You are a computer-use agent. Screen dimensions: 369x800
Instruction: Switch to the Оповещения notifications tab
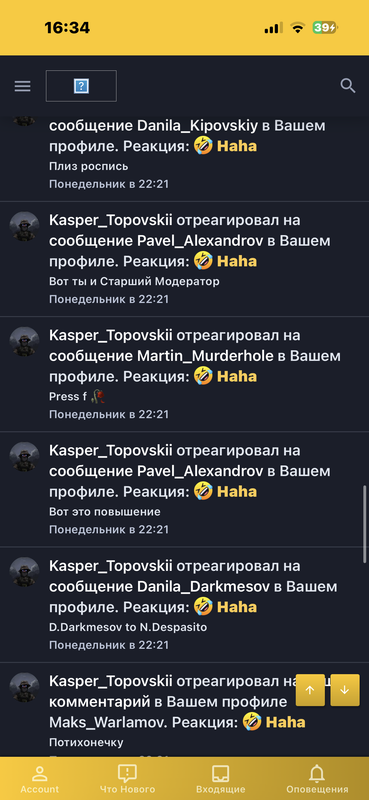[x=317, y=779]
